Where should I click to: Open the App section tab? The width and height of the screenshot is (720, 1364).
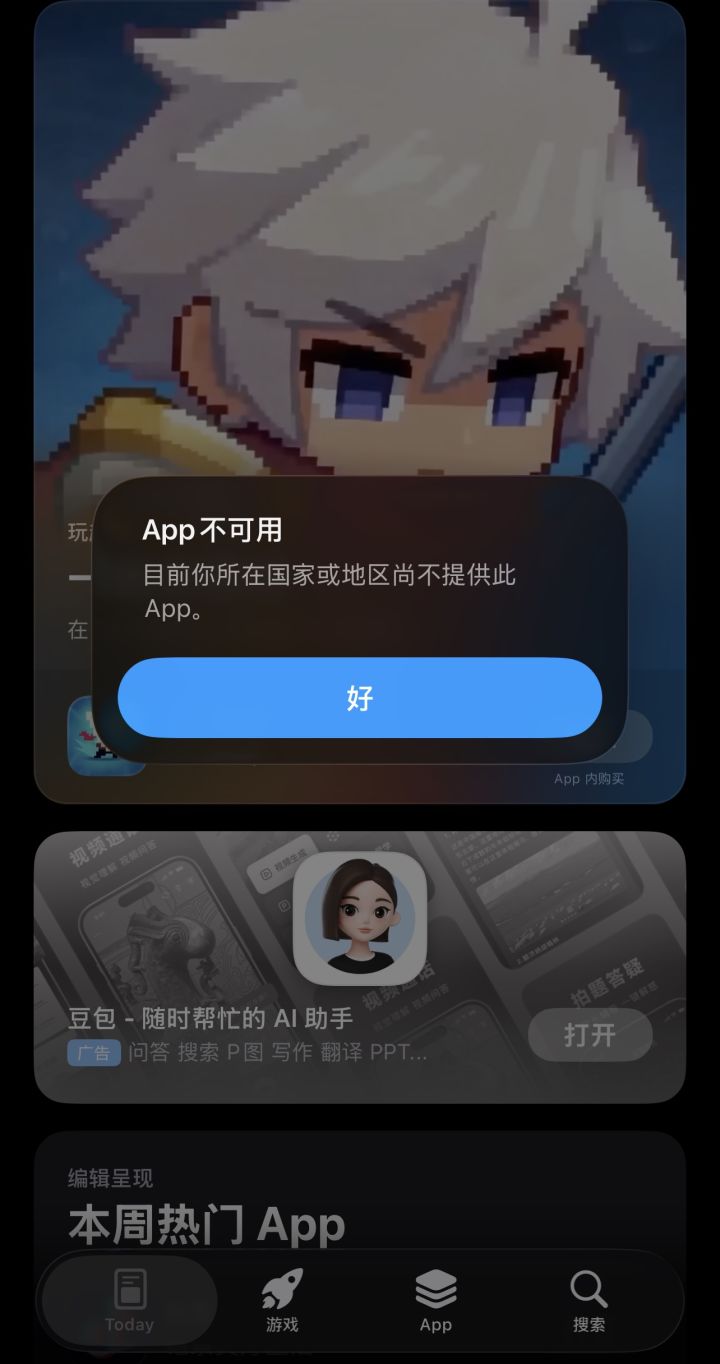[435, 1300]
